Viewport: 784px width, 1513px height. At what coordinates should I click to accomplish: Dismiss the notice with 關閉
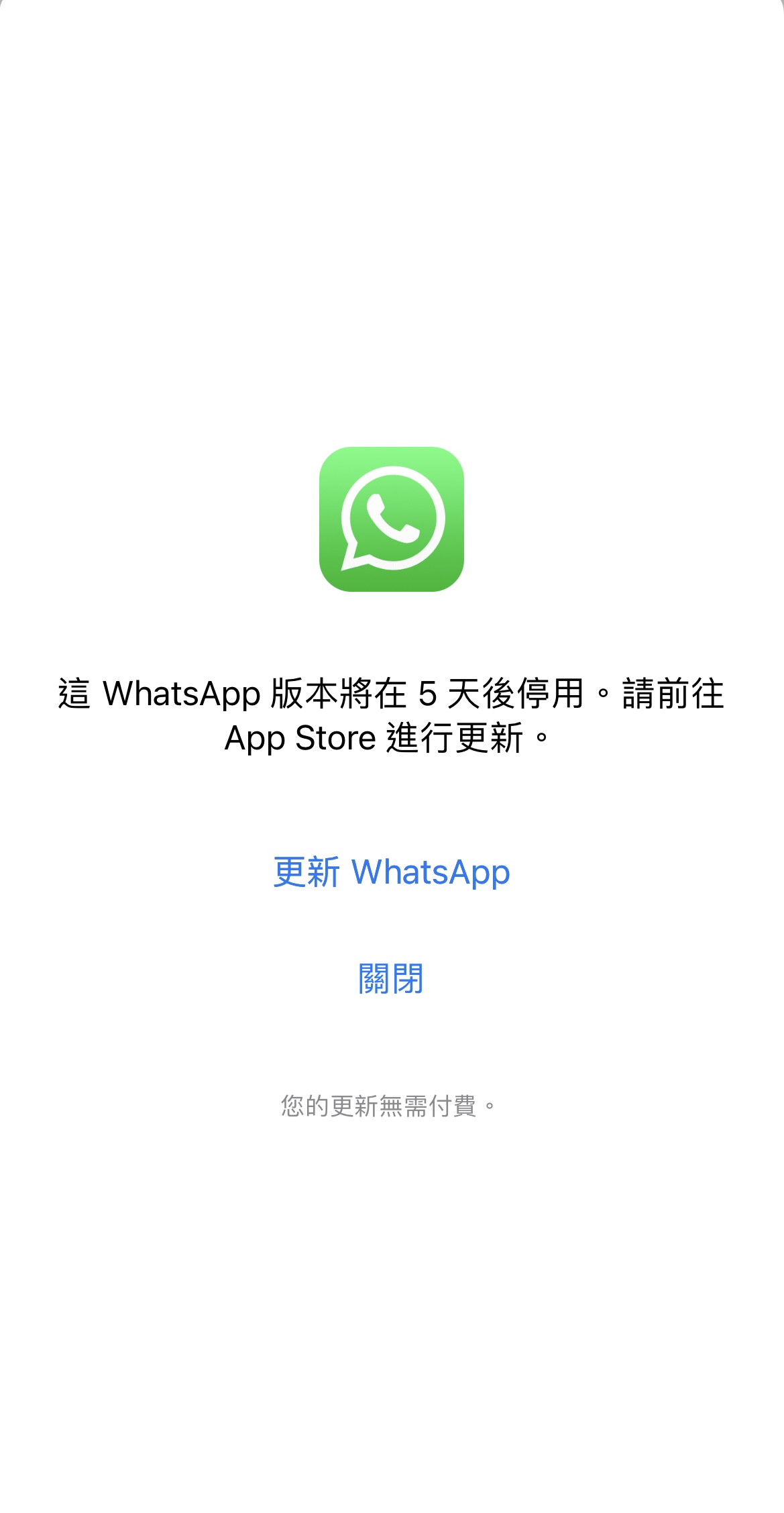[391, 979]
